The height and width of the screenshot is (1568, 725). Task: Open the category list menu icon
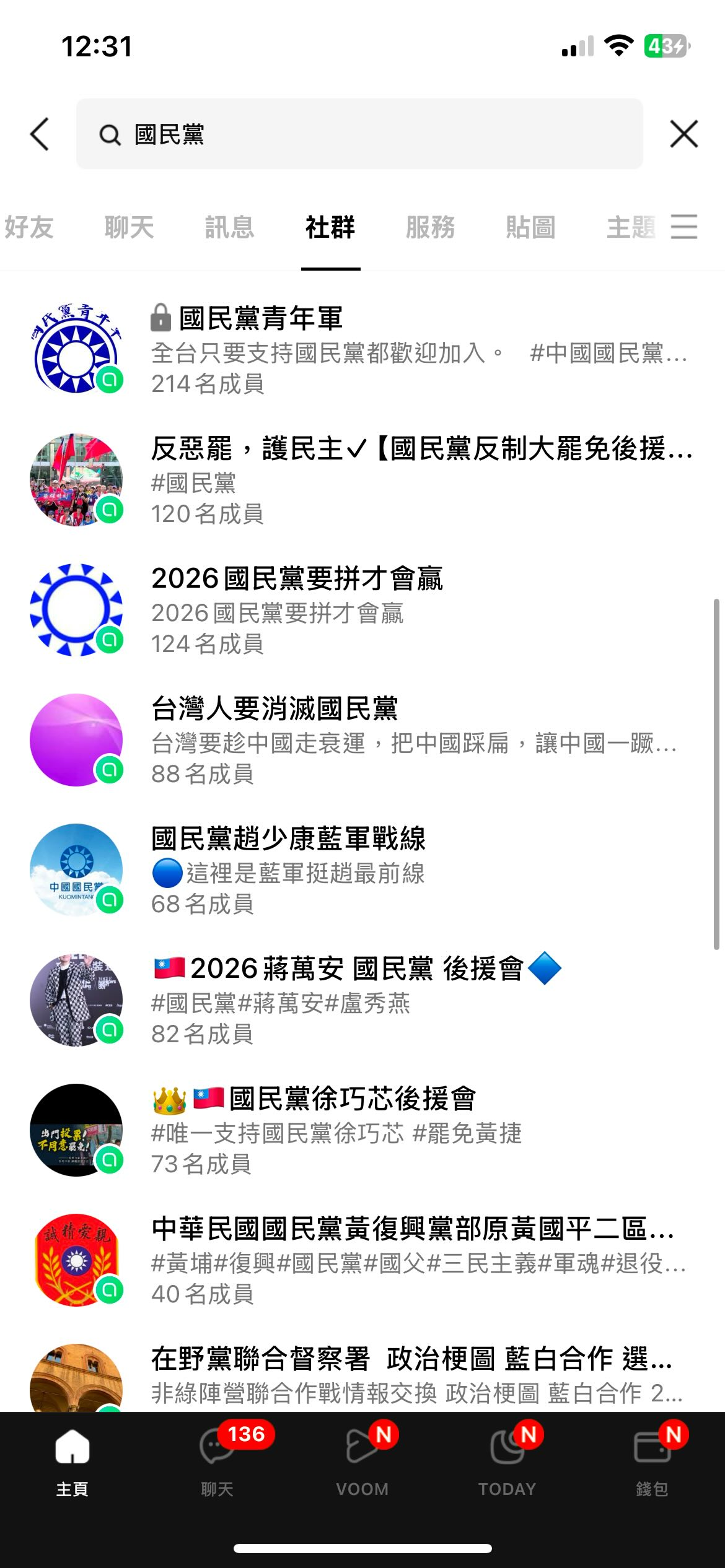[684, 227]
